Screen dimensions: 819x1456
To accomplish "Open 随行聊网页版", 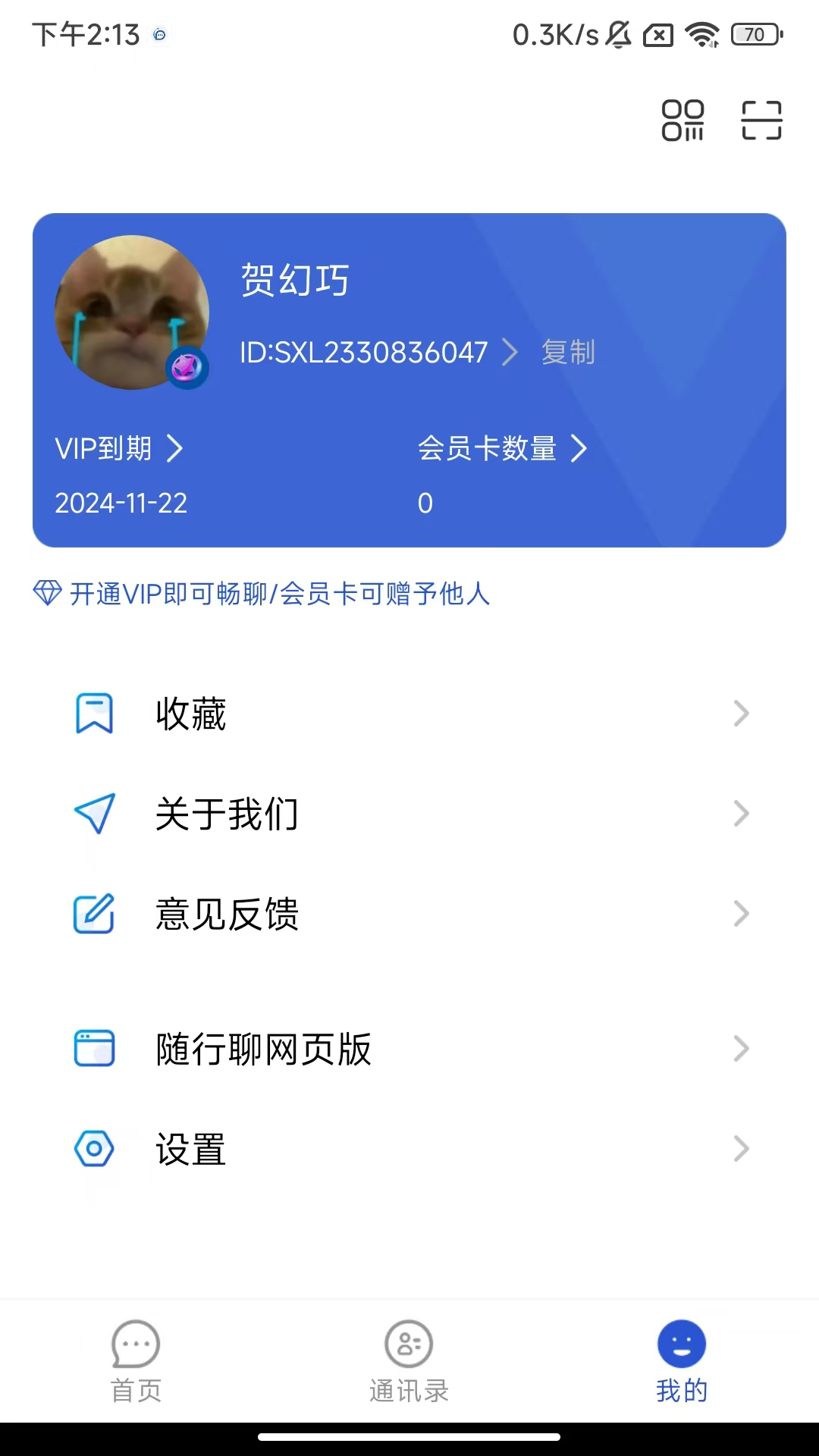I will 409,1049.
